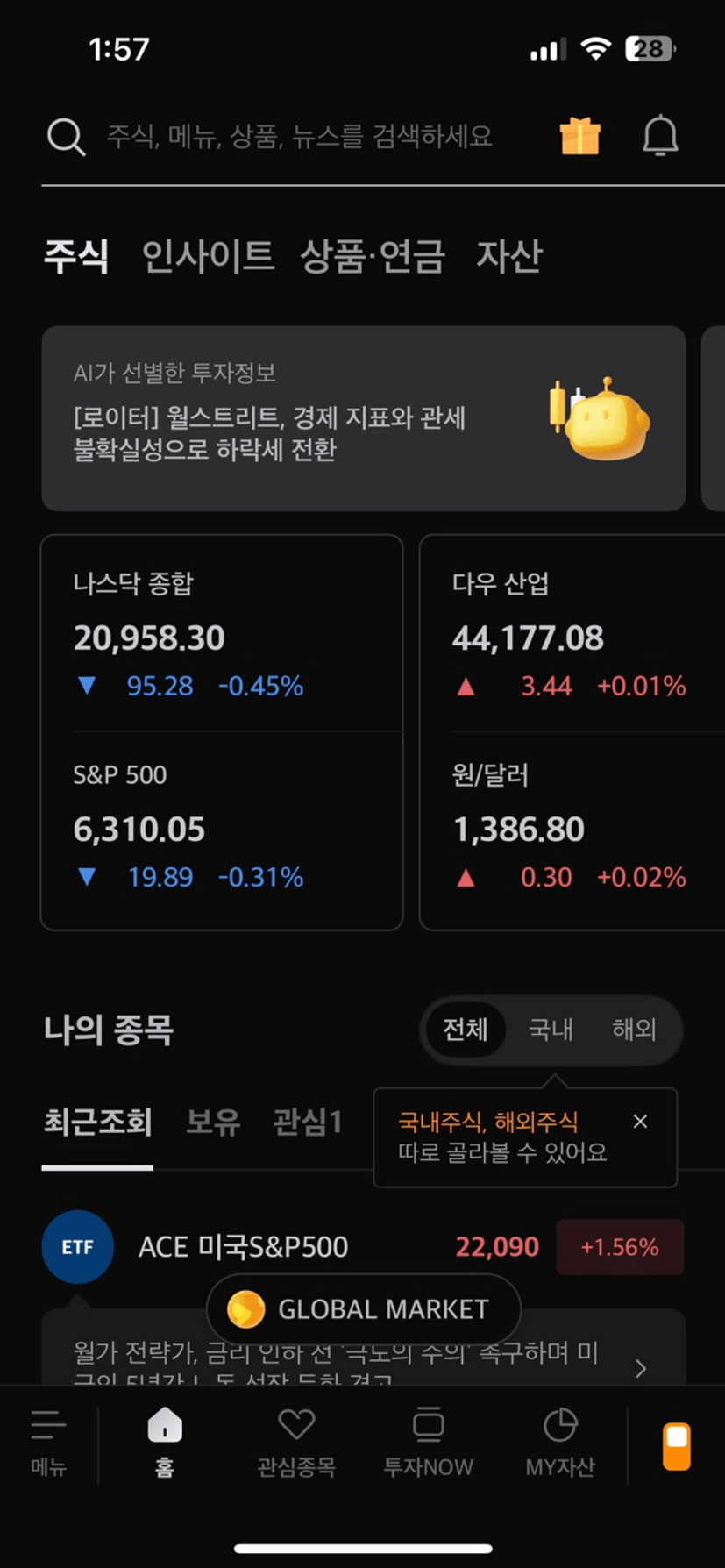
Task: Open the notifications bell
Action: 660,136
